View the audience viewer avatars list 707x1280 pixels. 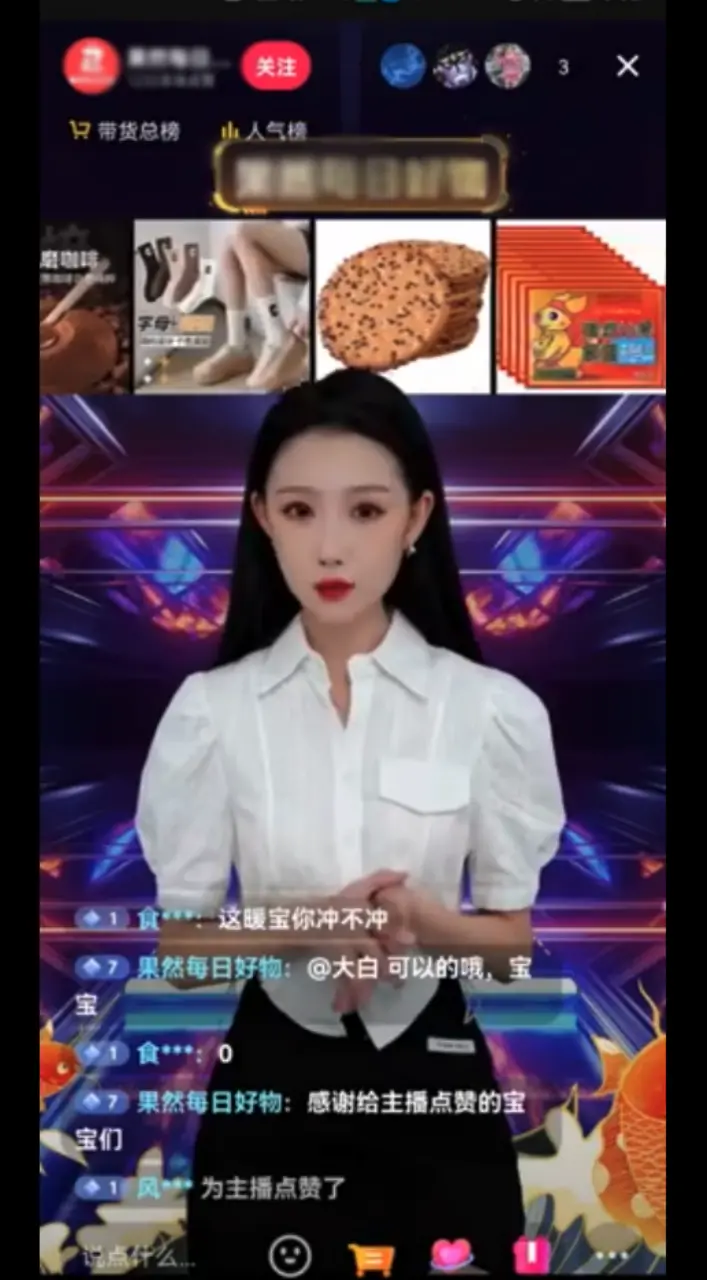456,66
